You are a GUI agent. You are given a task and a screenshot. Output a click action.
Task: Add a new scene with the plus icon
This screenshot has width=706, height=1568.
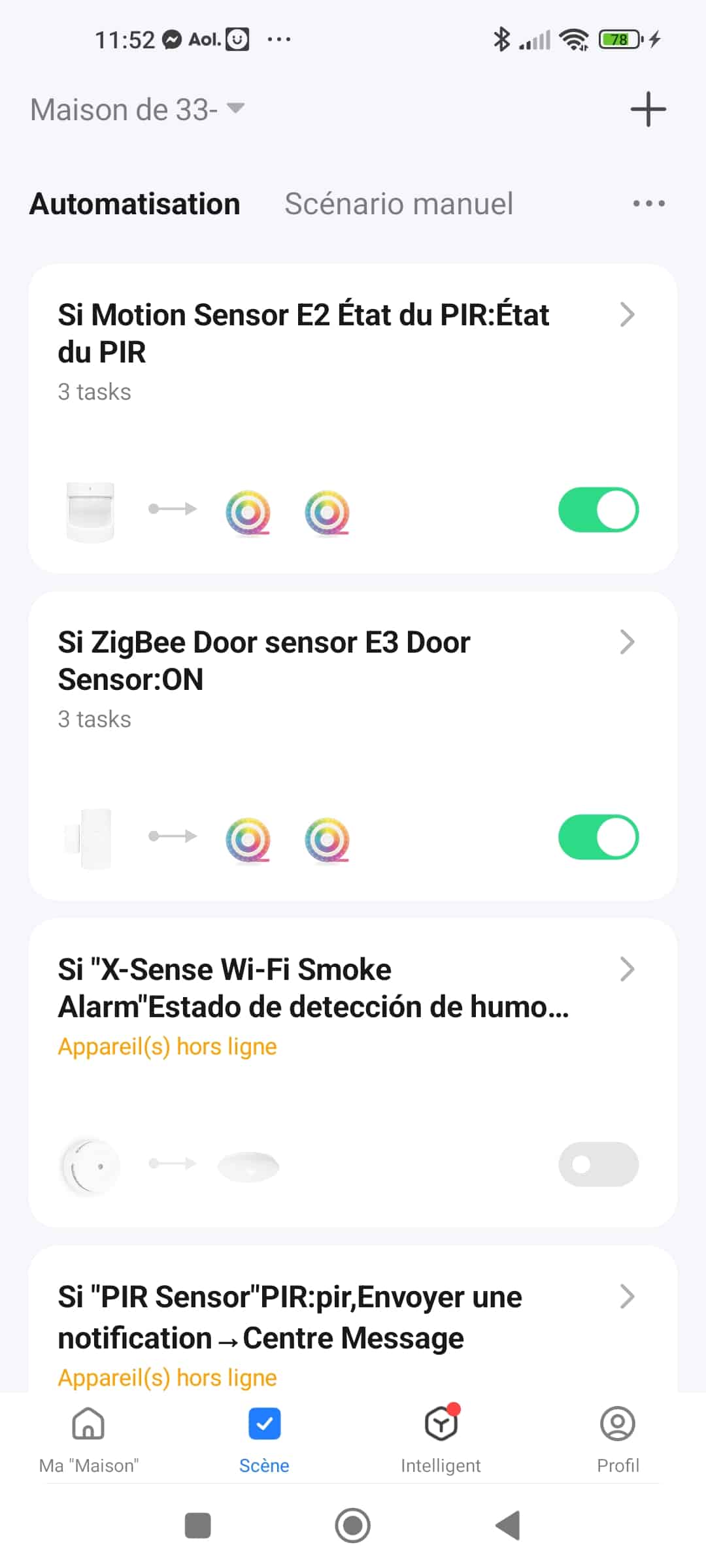coord(648,109)
